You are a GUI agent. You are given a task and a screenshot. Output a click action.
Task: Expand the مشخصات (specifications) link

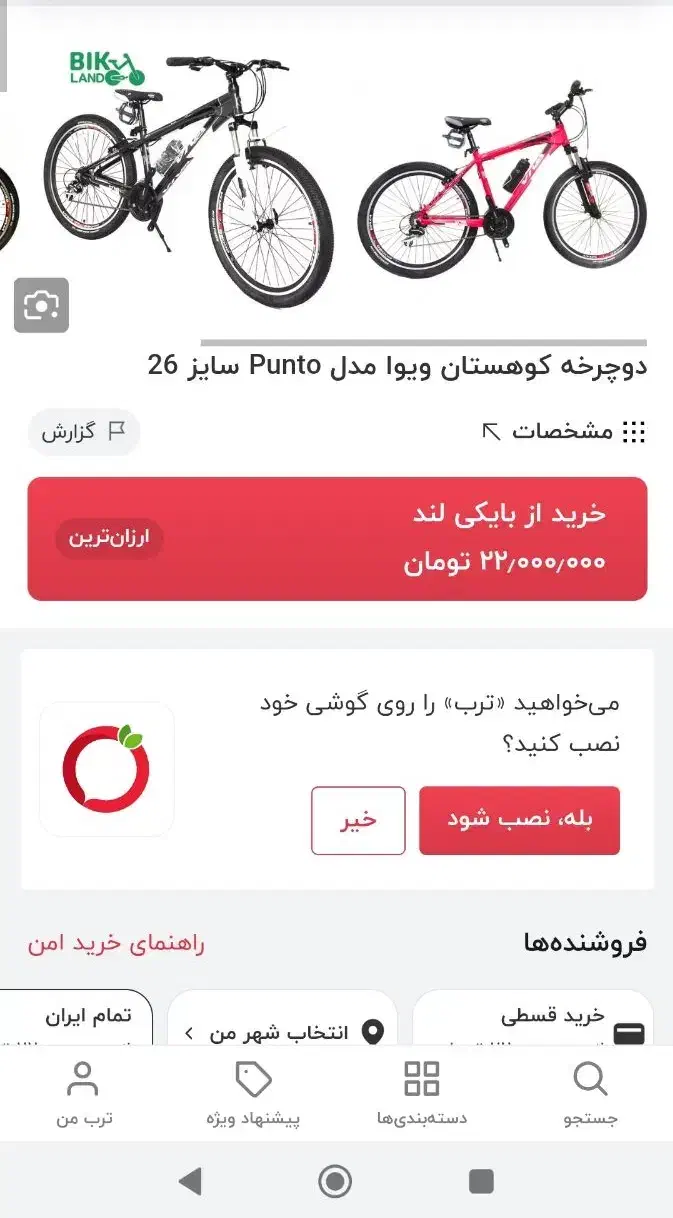coord(563,432)
